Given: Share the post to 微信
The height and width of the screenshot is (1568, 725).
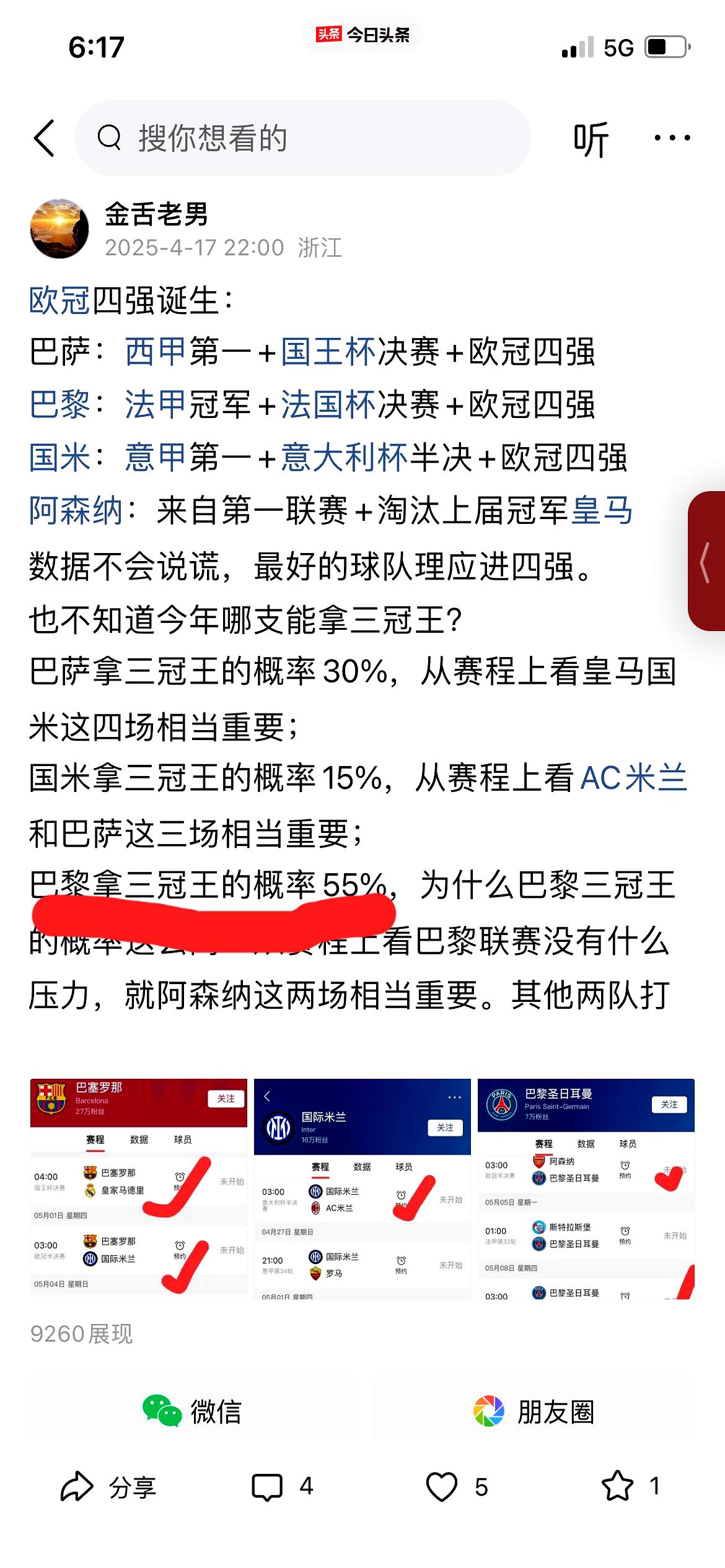Looking at the screenshot, I should pos(191,1412).
